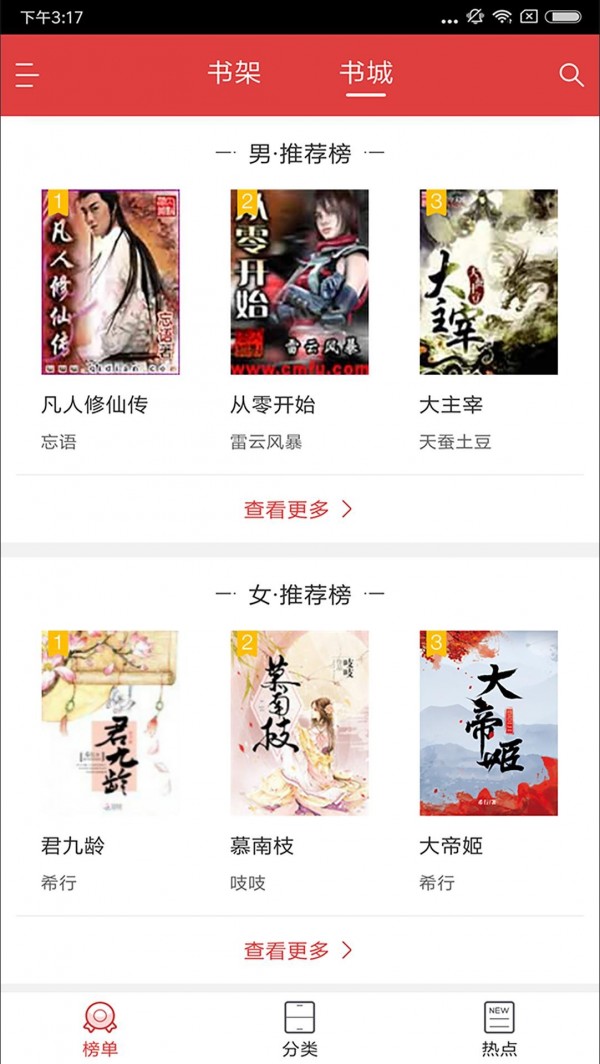This screenshot has height=1064, width=600.
Task: Go to the 榜单 bottom tab
Action: 100,1028
